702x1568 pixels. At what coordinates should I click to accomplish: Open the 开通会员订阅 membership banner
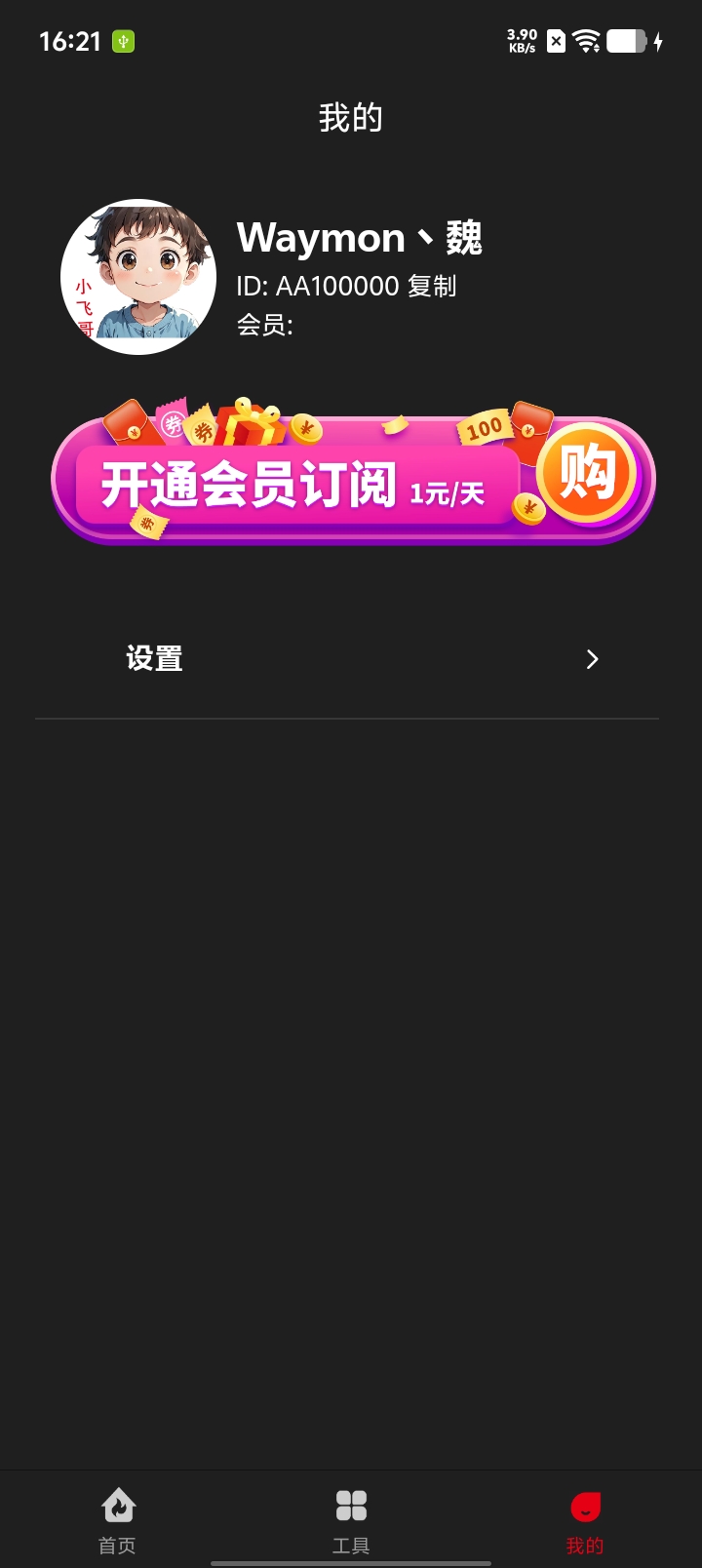click(352, 478)
